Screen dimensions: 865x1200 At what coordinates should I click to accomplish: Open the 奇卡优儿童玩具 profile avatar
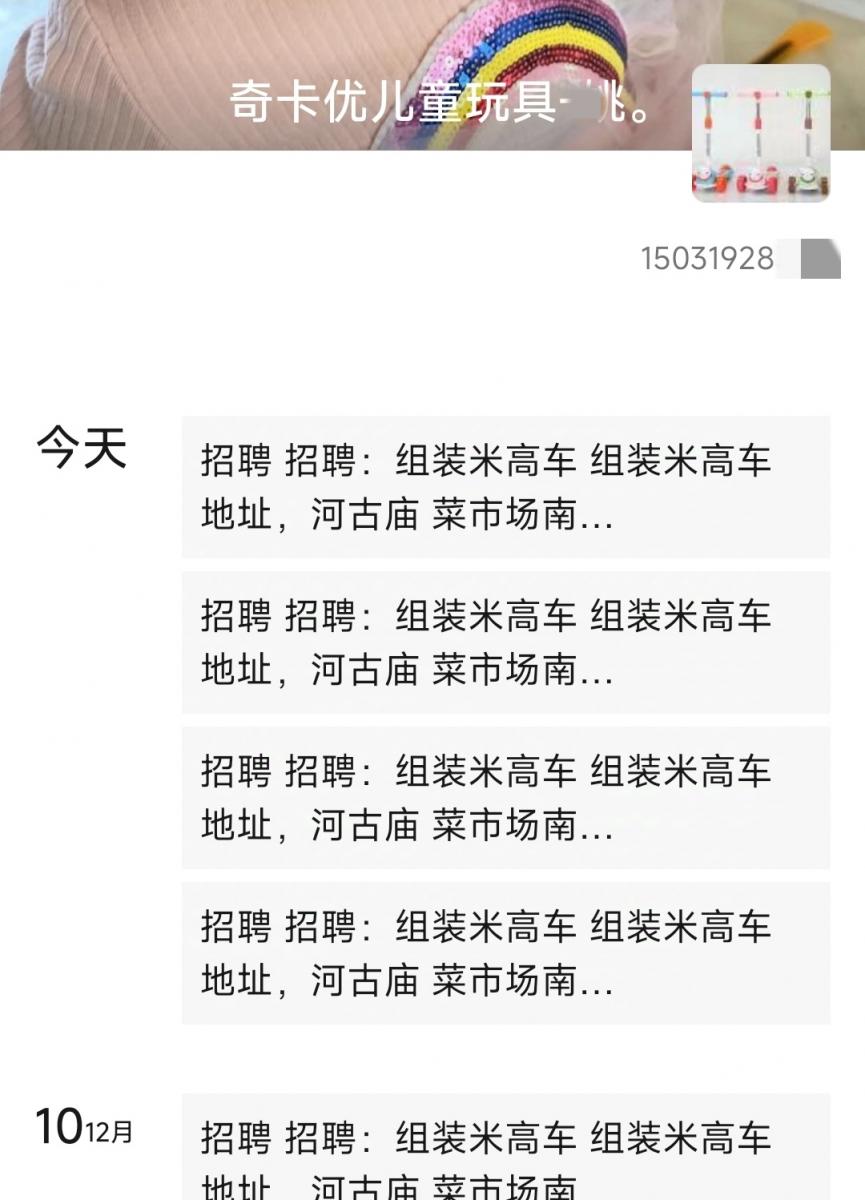point(760,133)
